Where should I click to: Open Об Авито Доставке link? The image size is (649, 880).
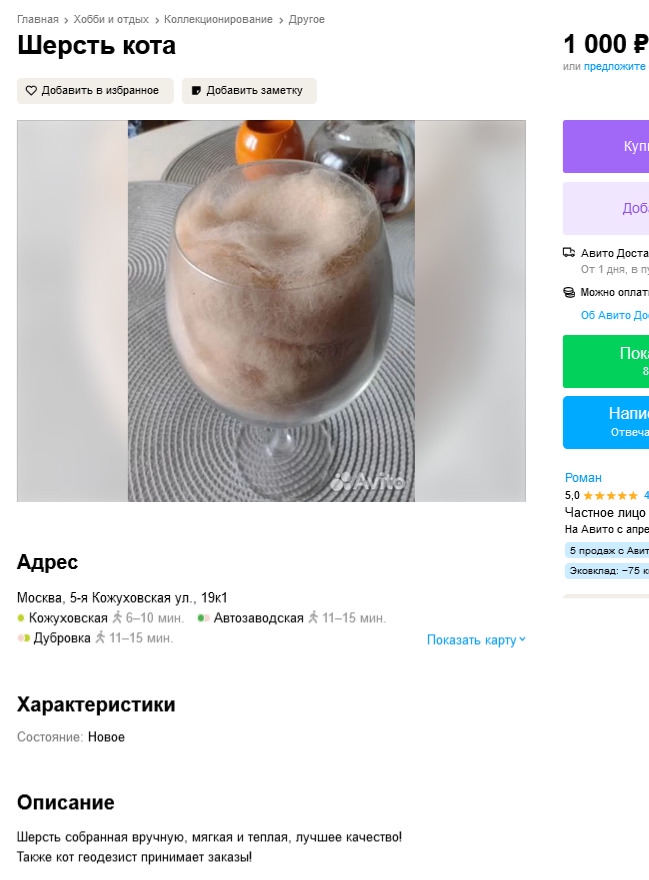coord(614,315)
